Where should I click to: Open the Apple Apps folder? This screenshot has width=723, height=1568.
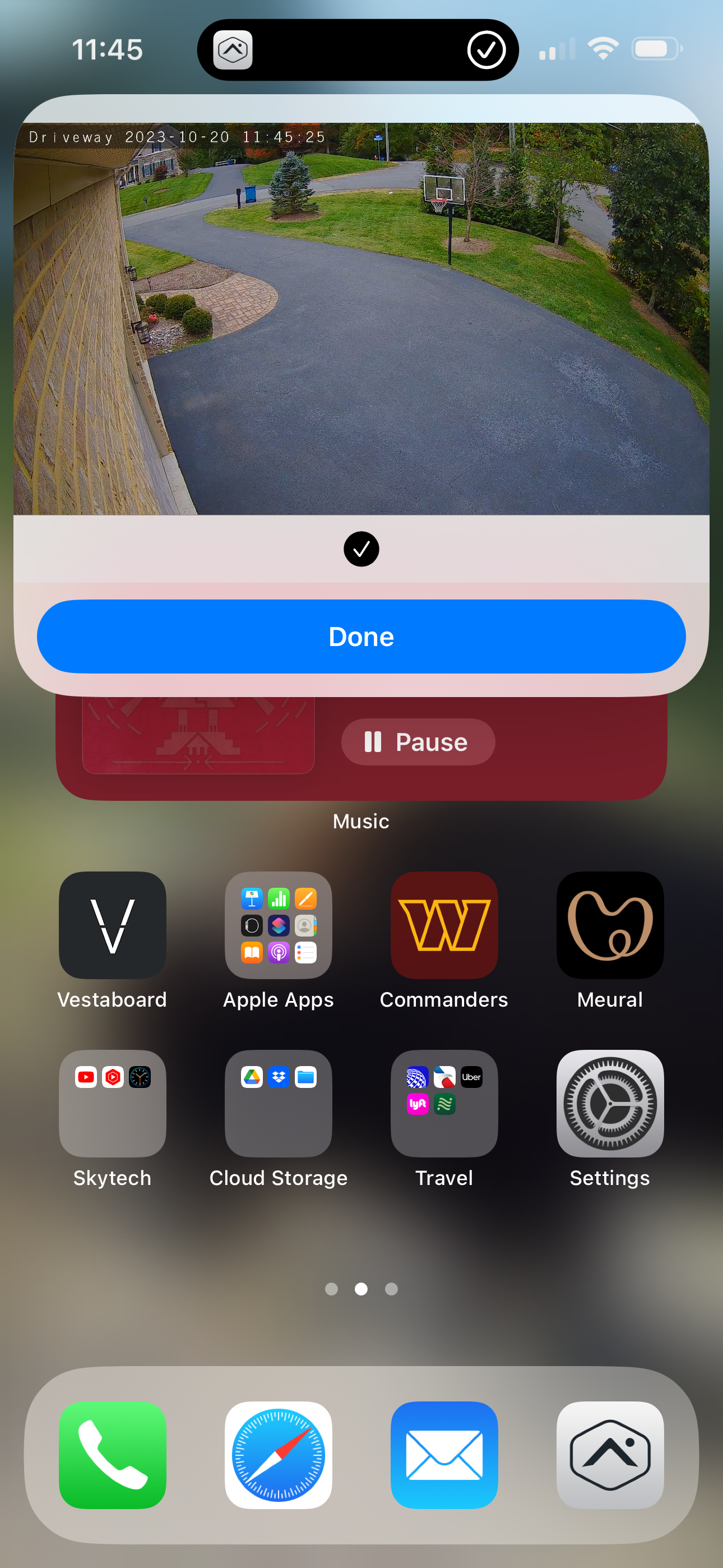[278, 925]
